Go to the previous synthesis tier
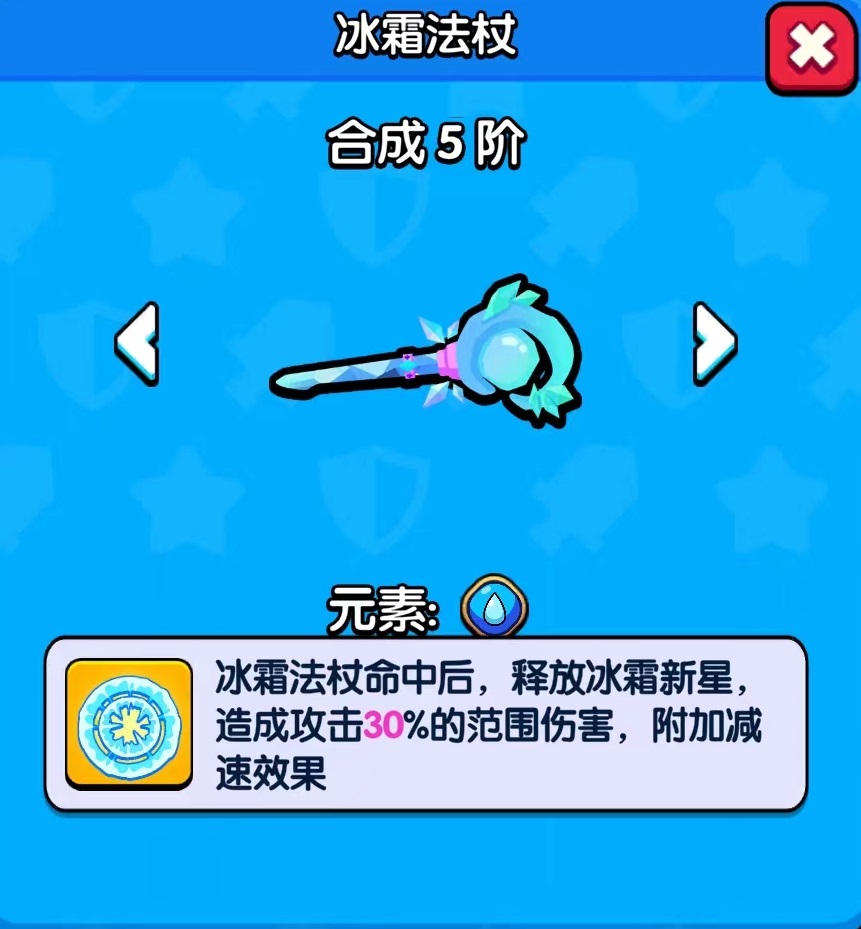Screen dimensions: 861x929 (x=137, y=343)
